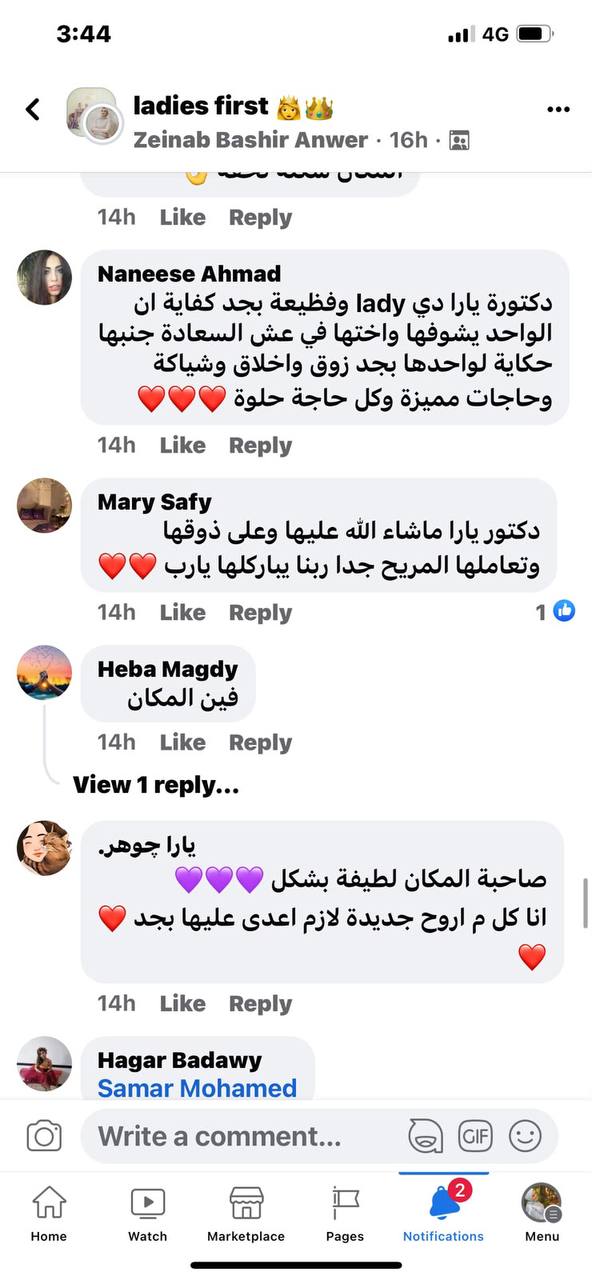This screenshot has width=592, height=1280.
Task: Switch to the Marketplace tab
Action: pyautogui.click(x=246, y=1213)
